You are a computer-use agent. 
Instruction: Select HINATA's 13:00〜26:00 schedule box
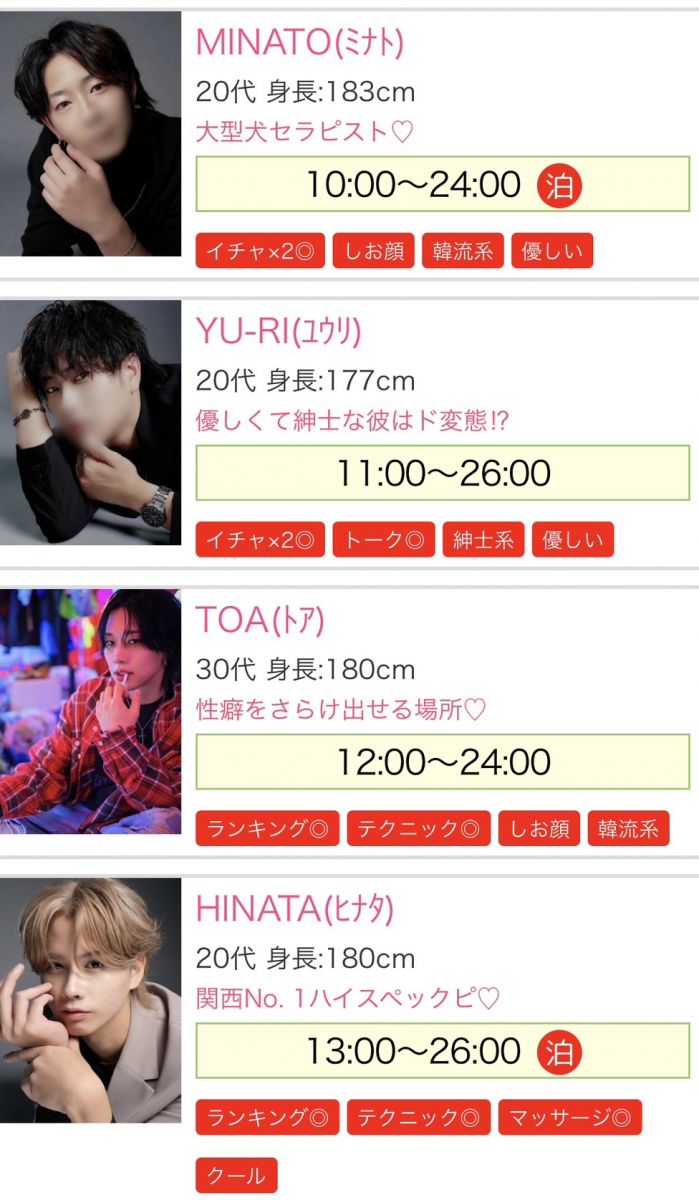442,1050
